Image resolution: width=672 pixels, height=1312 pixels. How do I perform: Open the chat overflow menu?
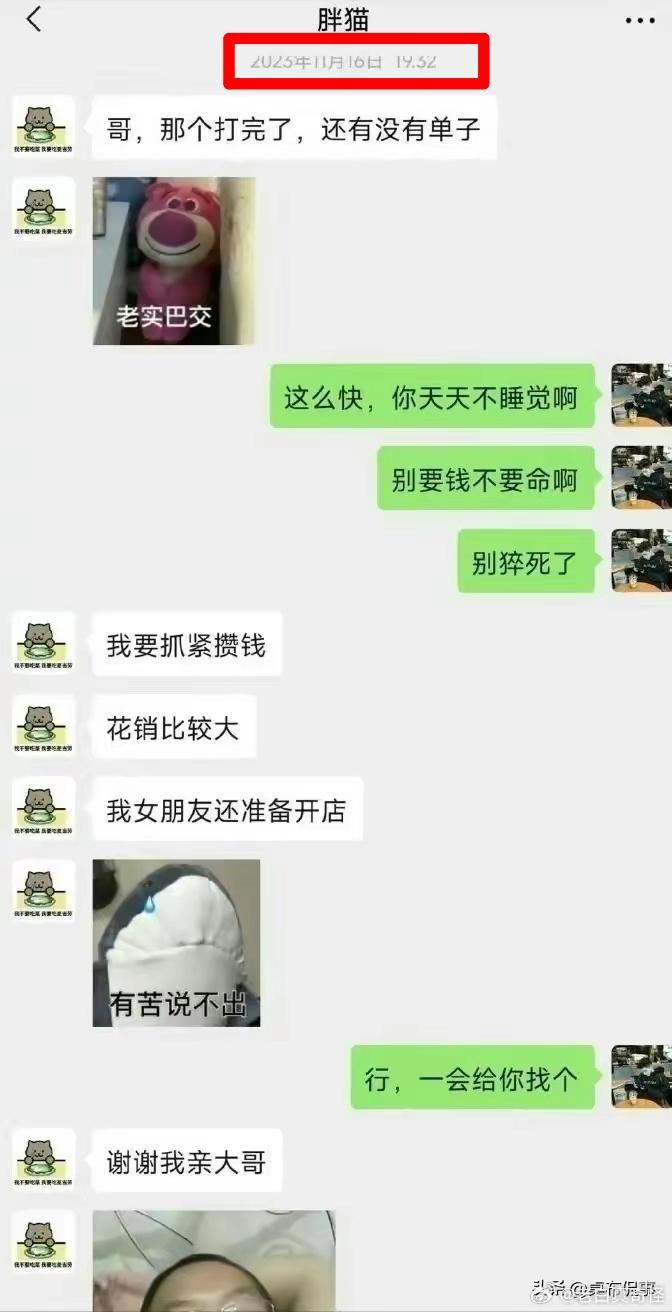coord(639,20)
